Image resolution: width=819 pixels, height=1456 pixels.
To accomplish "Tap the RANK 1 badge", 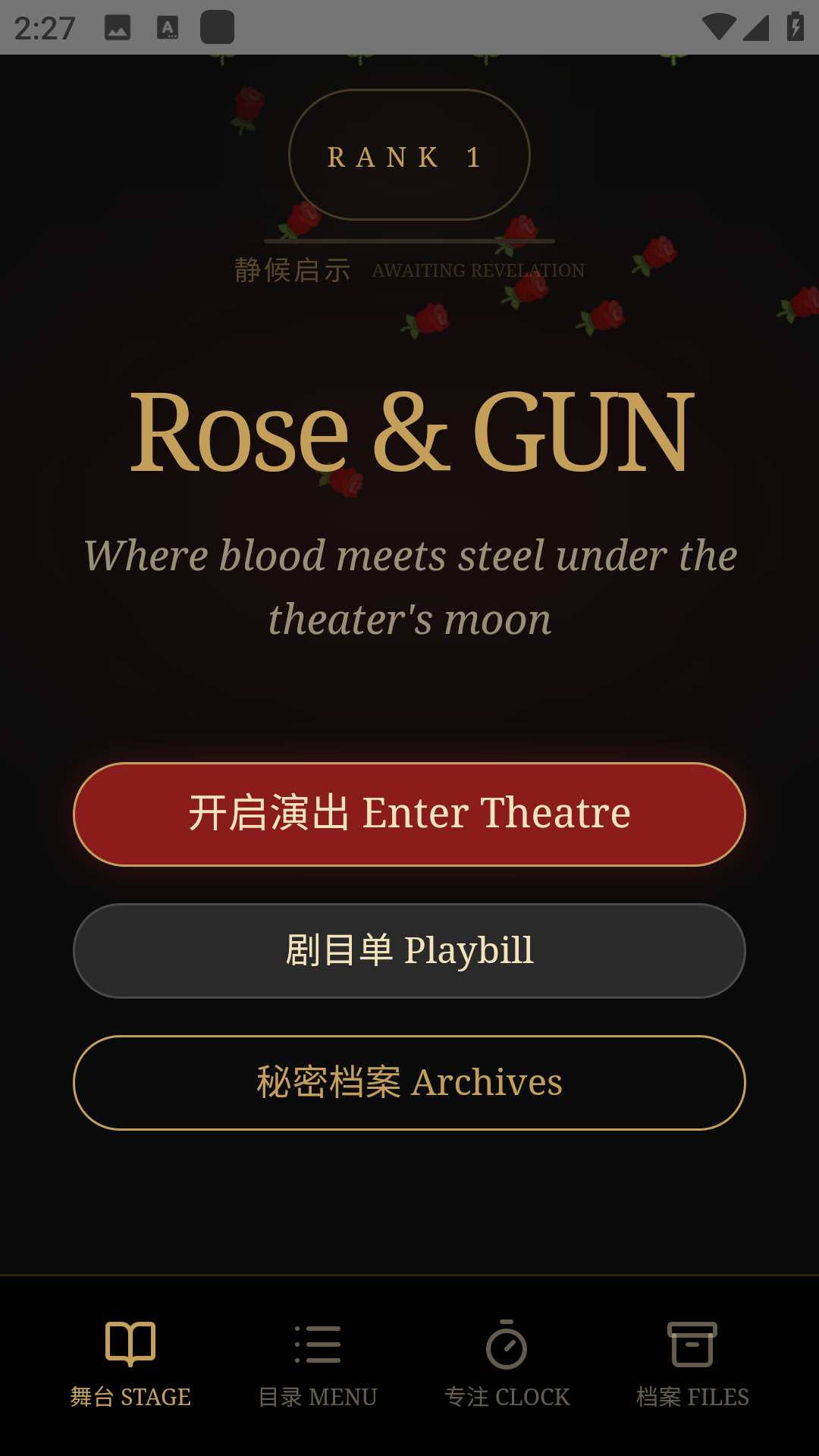I will [x=408, y=155].
